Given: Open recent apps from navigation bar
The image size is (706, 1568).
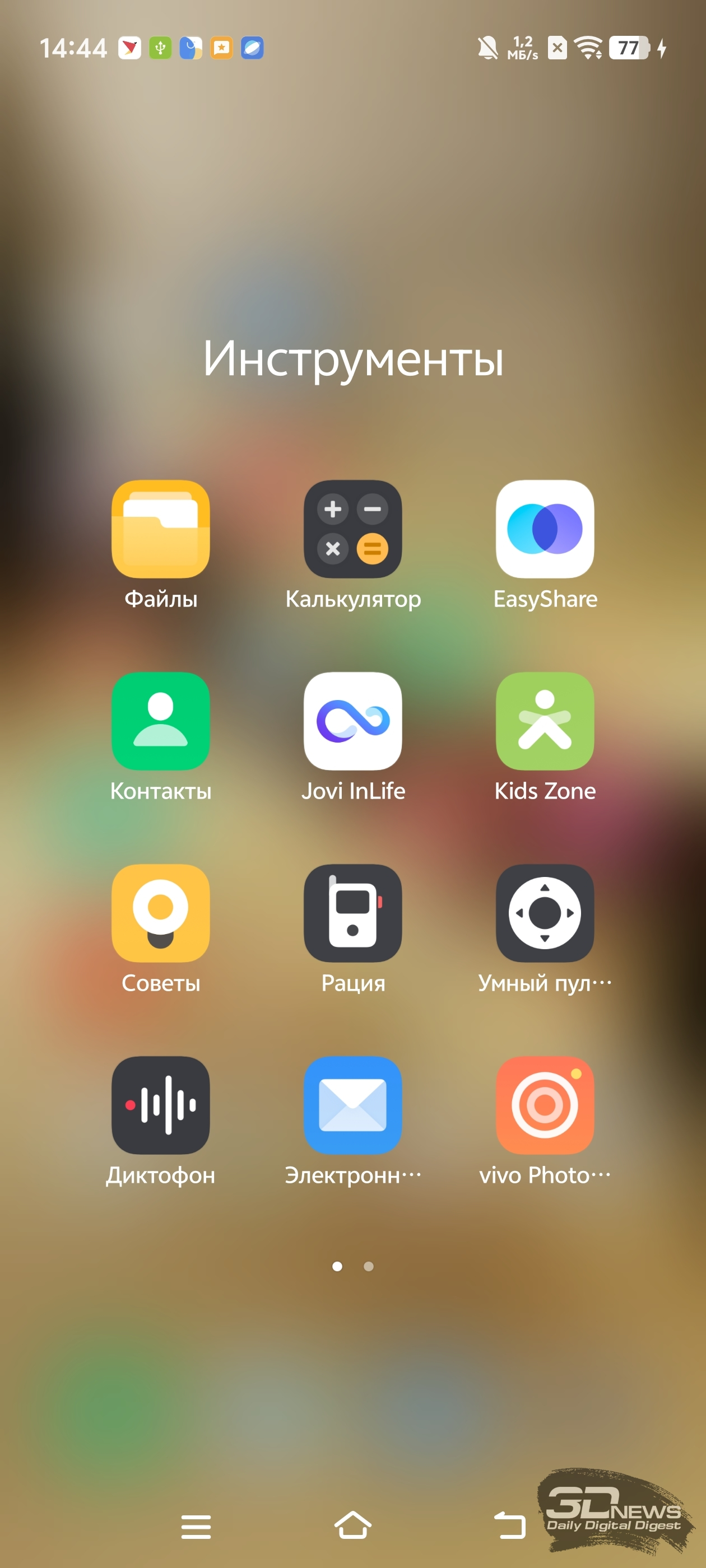Looking at the screenshot, I should pyautogui.click(x=196, y=1527).
